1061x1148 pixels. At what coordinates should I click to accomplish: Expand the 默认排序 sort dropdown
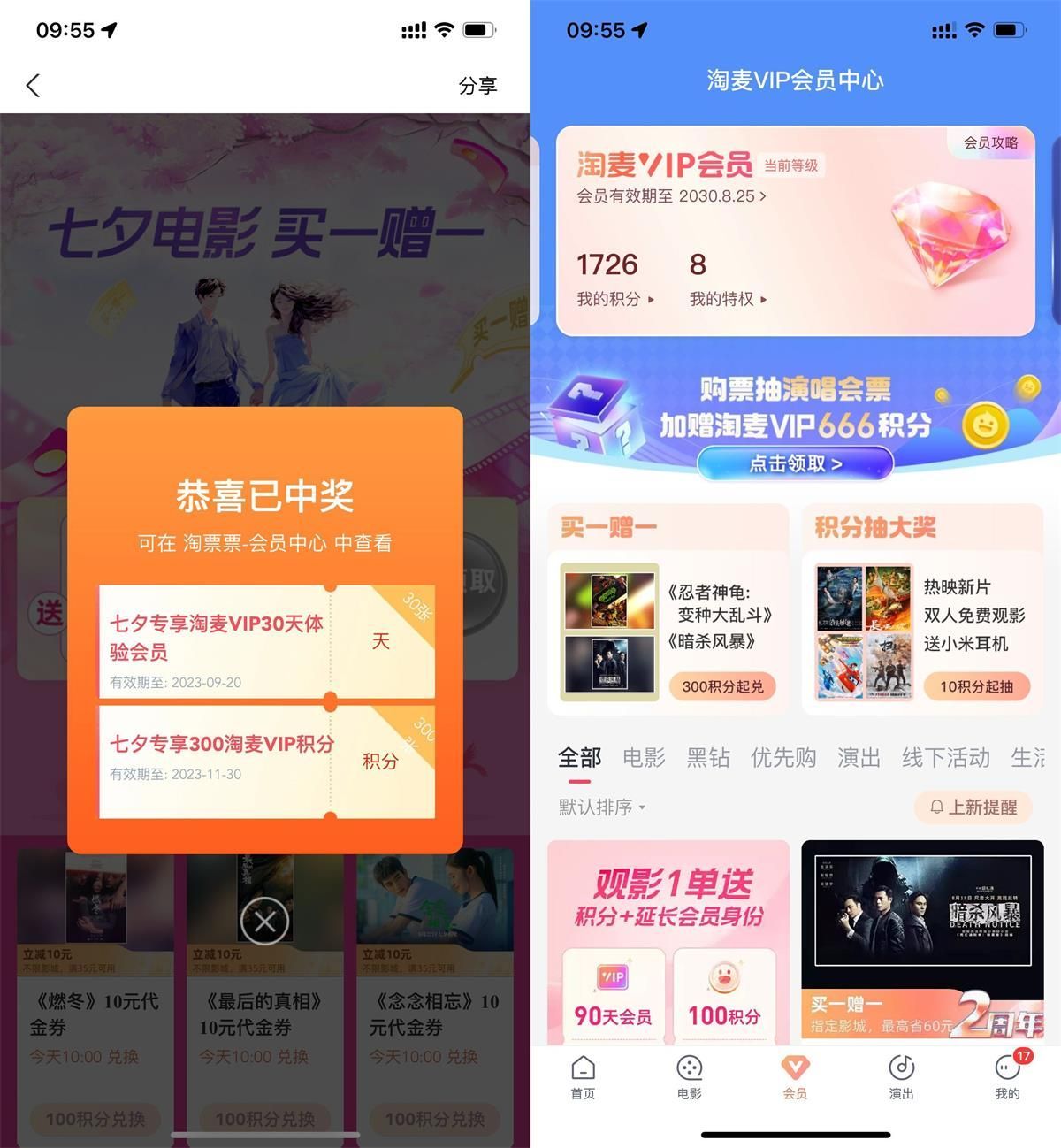[602, 807]
